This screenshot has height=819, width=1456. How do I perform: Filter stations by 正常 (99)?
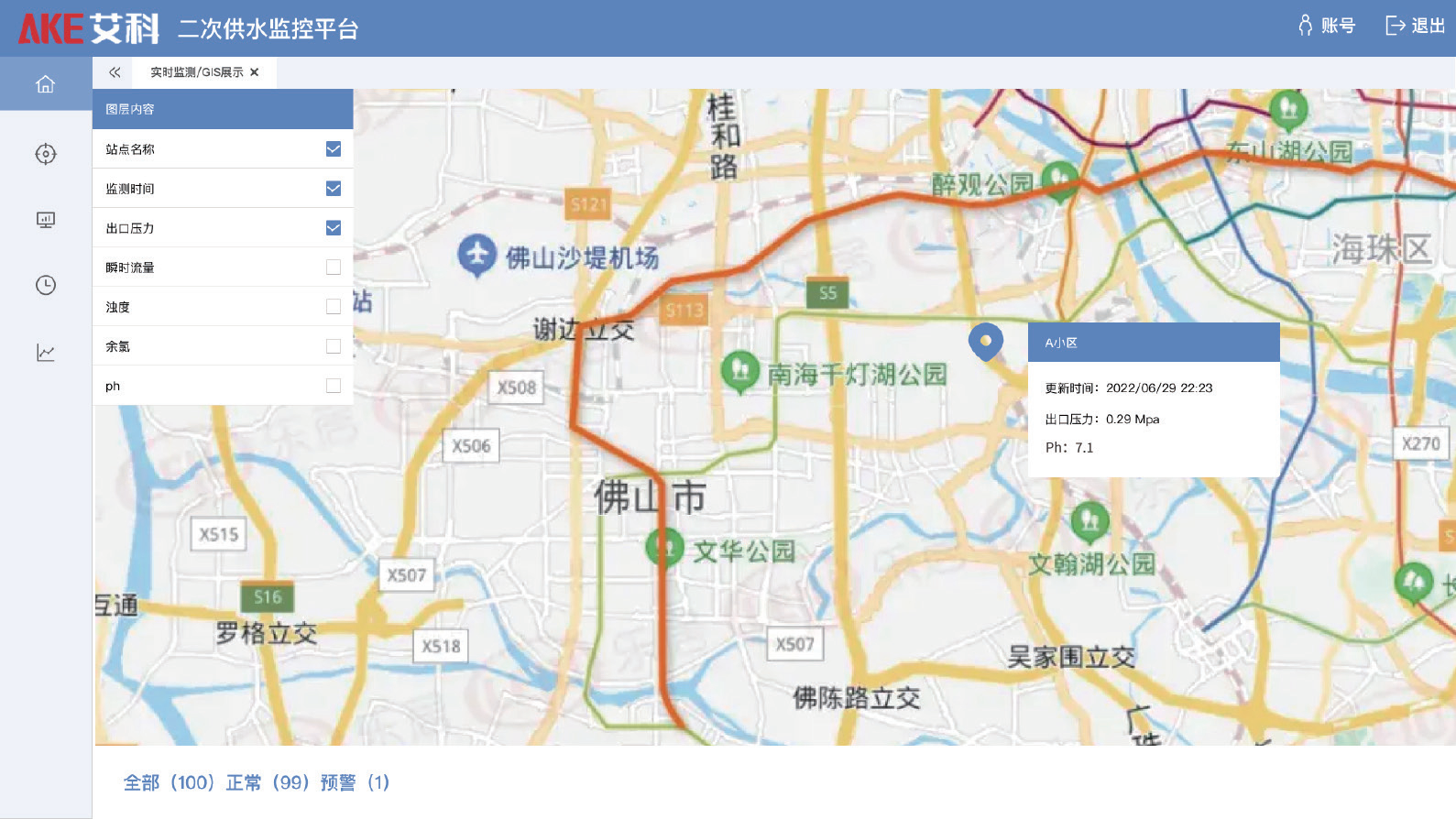[x=267, y=782]
